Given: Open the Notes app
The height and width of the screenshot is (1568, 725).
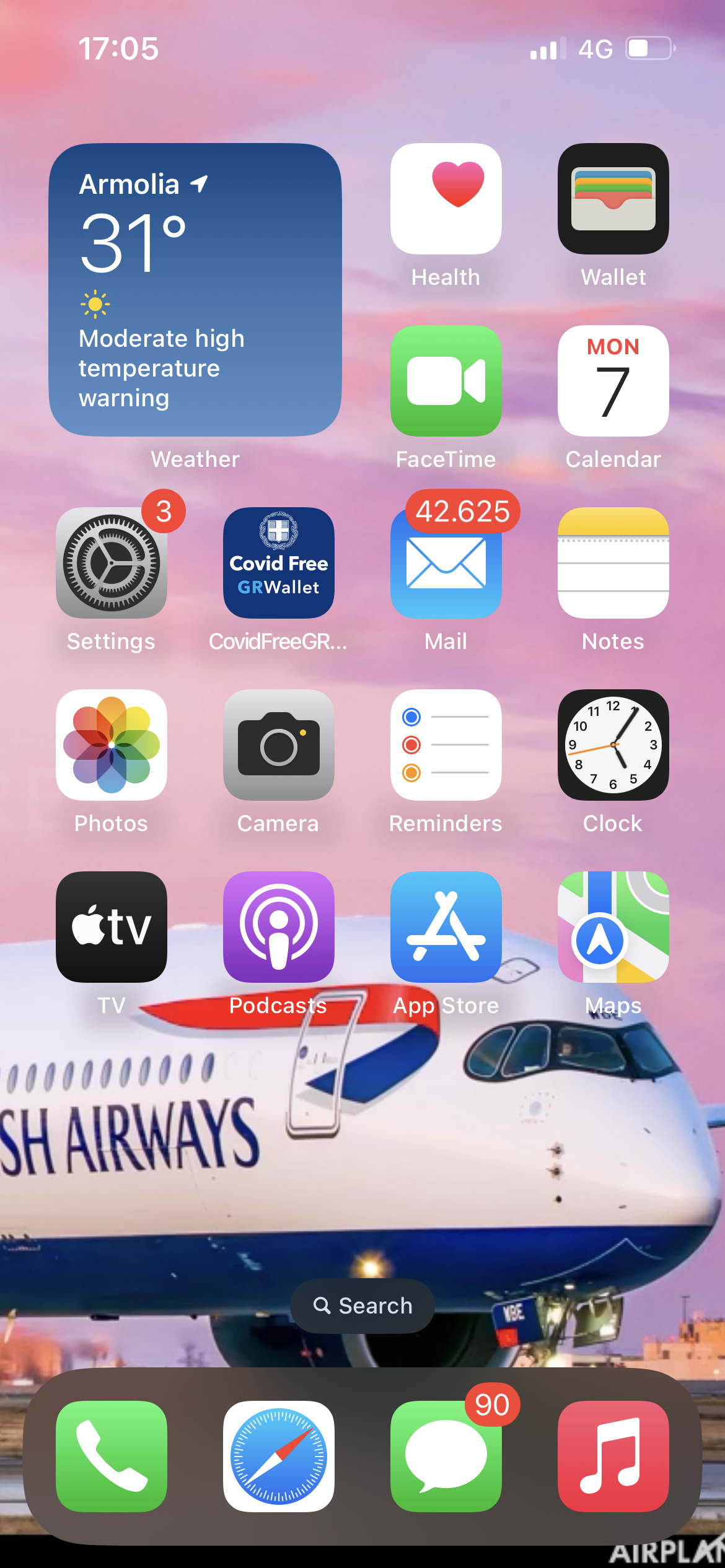Looking at the screenshot, I should pos(613,563).
